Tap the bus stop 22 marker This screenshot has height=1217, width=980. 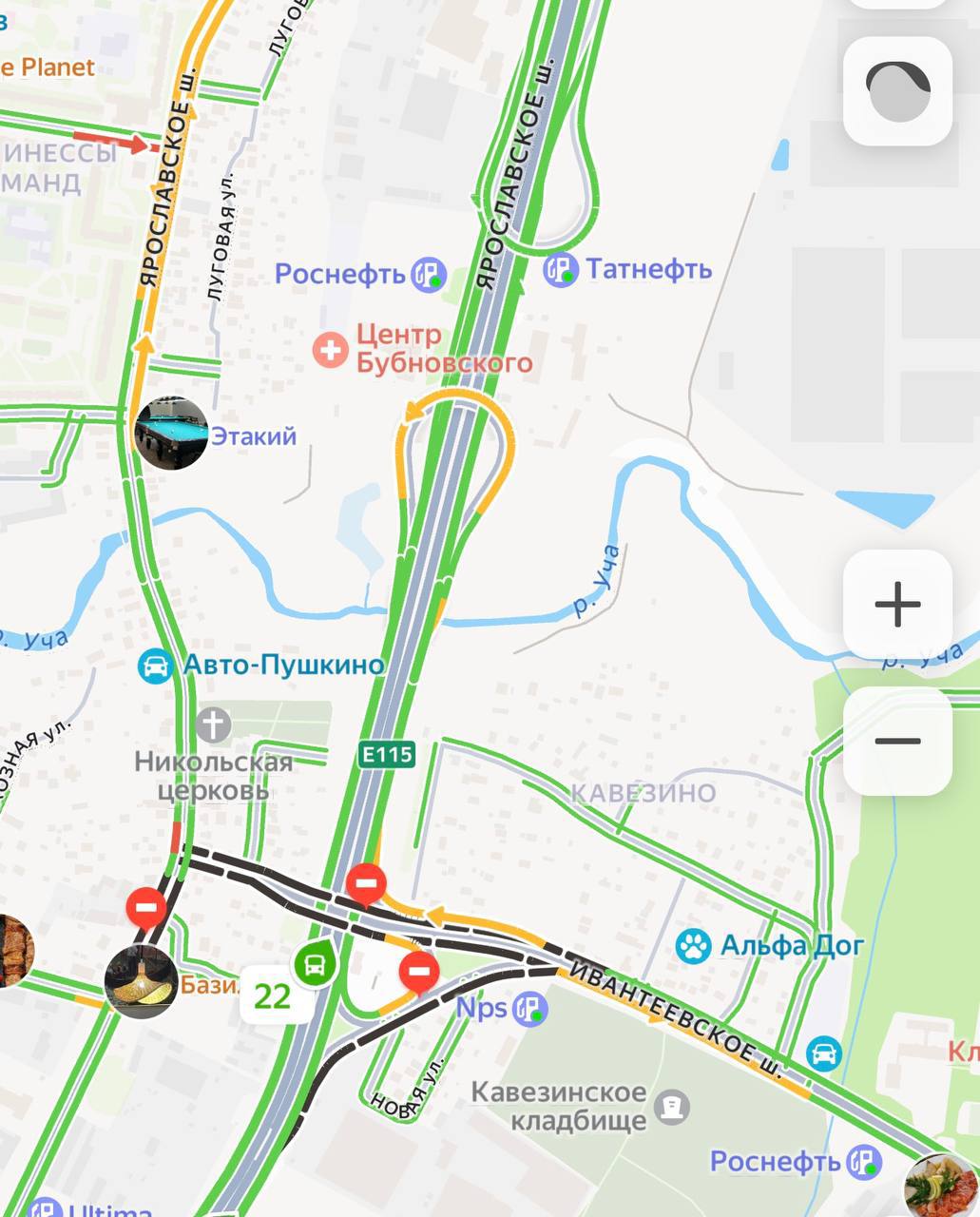[315, 964]
